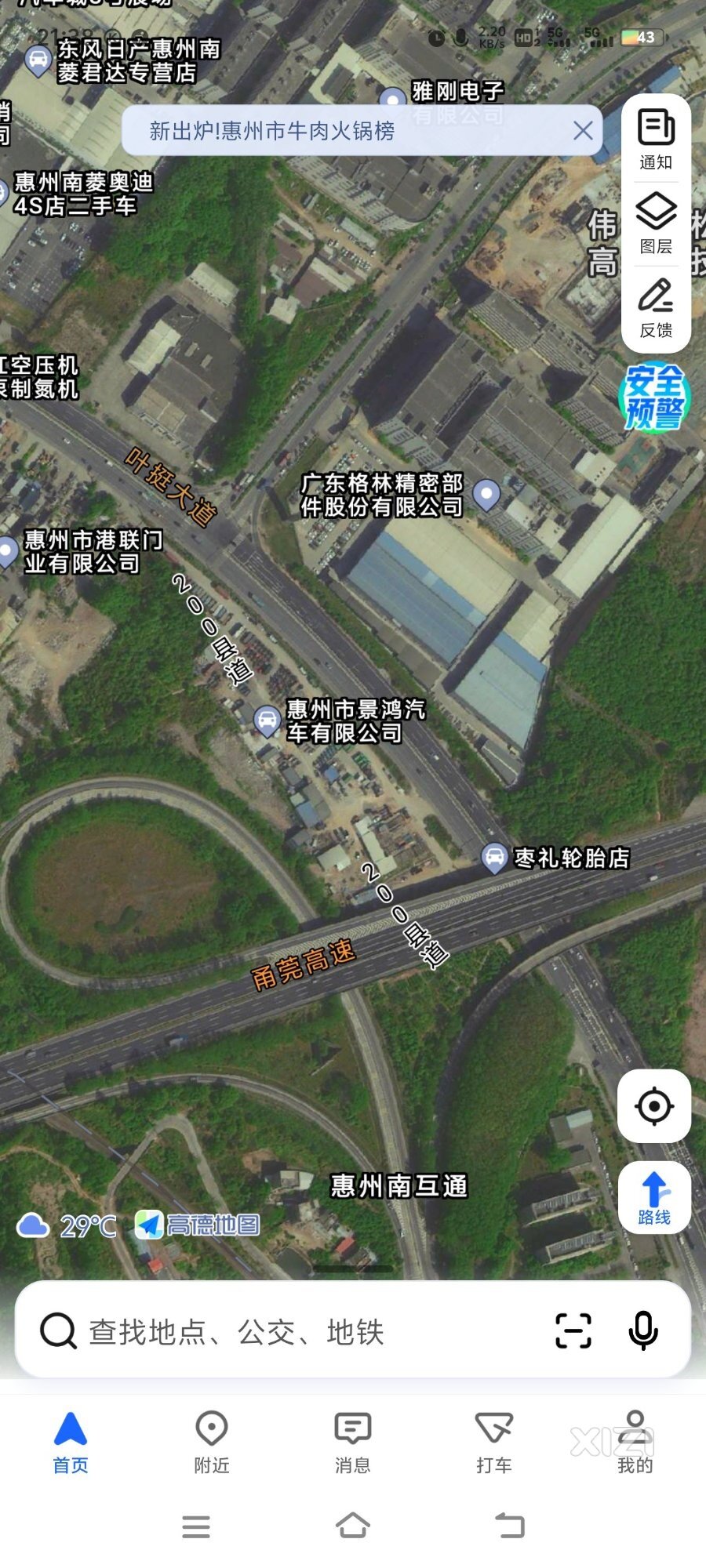
Task: Open the 通知 notifications panel
Action: (656, 139)
